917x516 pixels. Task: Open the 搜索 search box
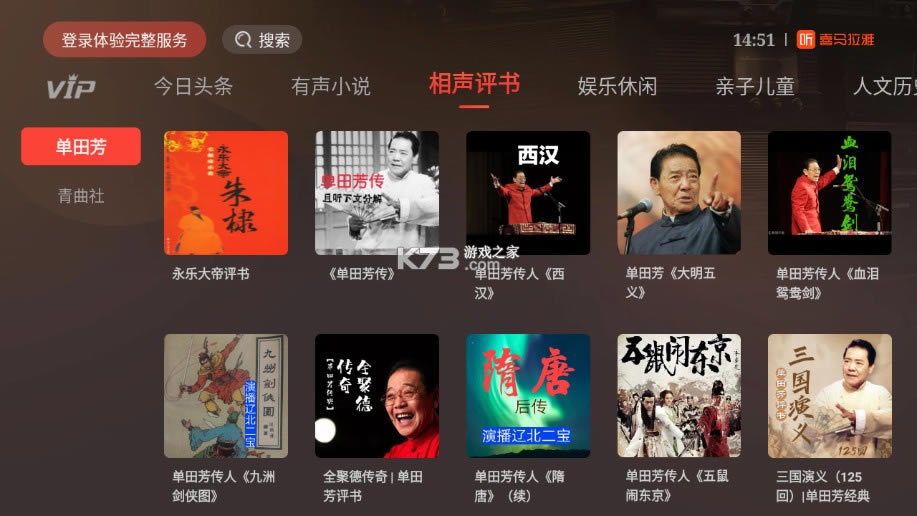(262, 40)
